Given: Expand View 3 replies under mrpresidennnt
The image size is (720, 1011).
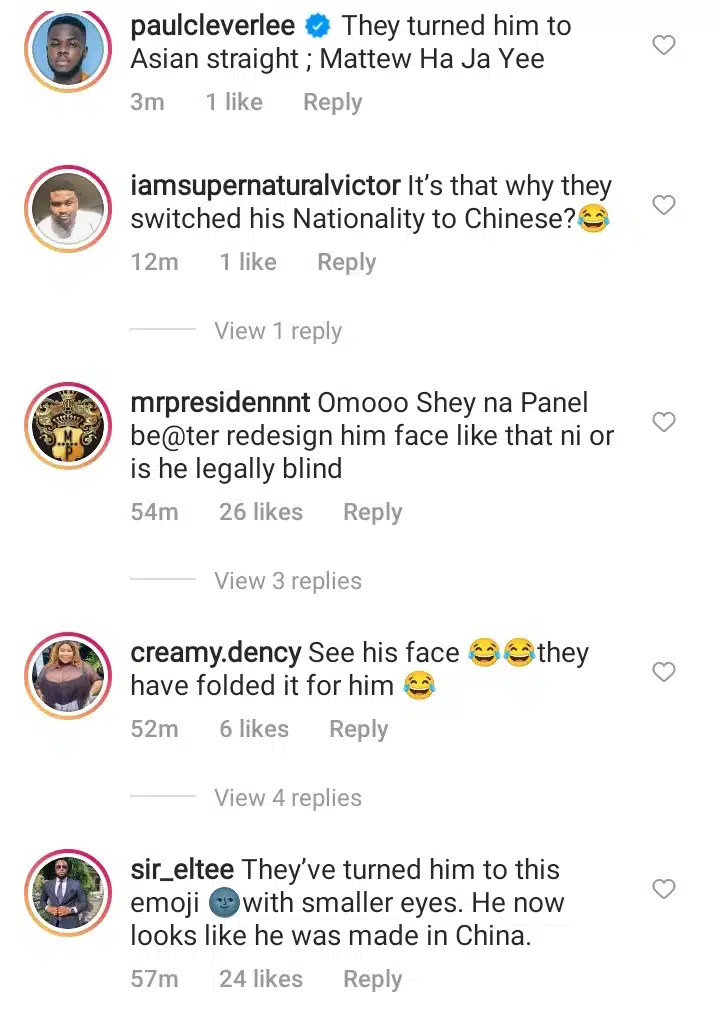Looking at the screenshot, I should 287,581.
